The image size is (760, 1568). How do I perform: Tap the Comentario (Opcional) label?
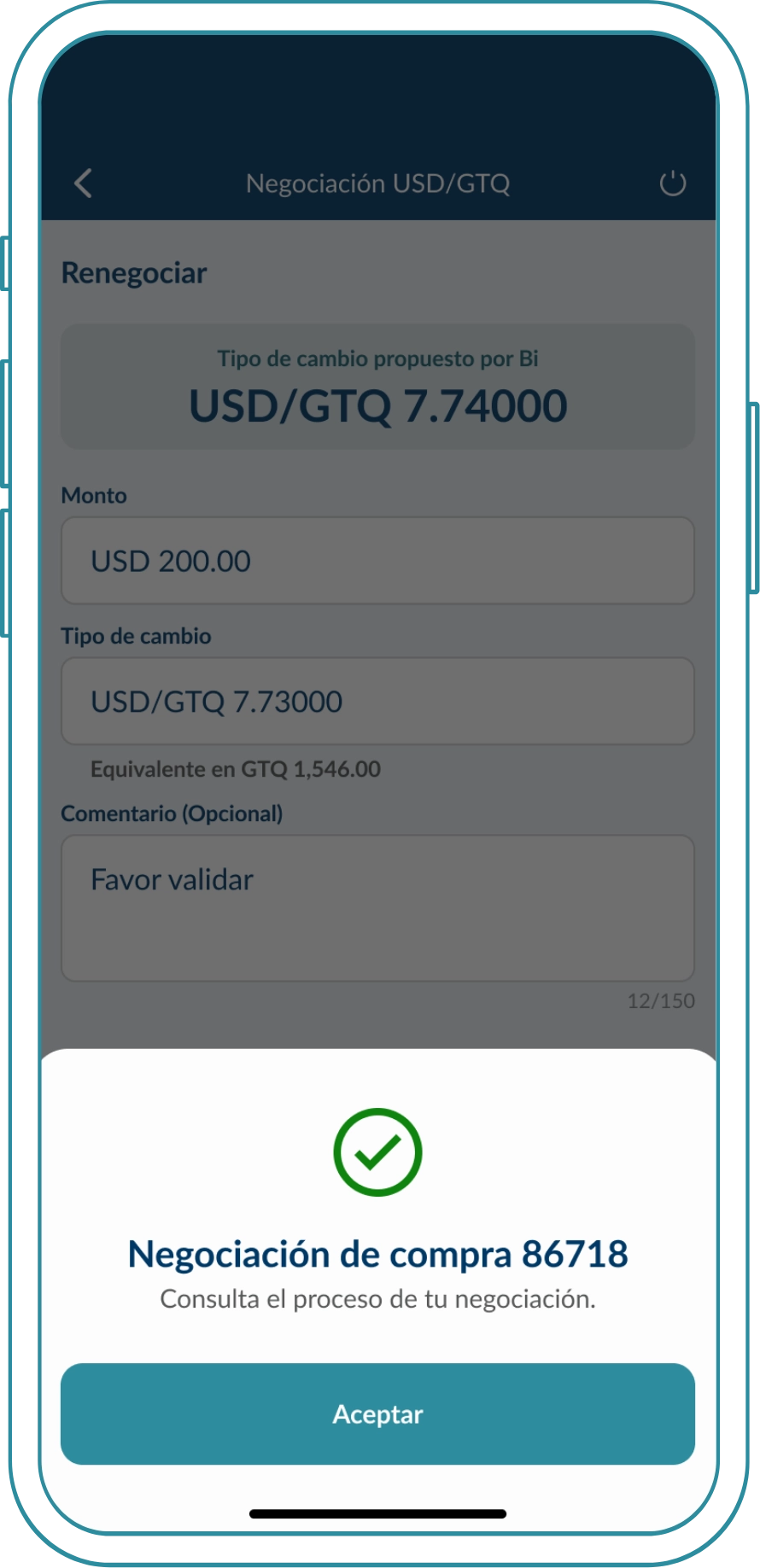173,813
